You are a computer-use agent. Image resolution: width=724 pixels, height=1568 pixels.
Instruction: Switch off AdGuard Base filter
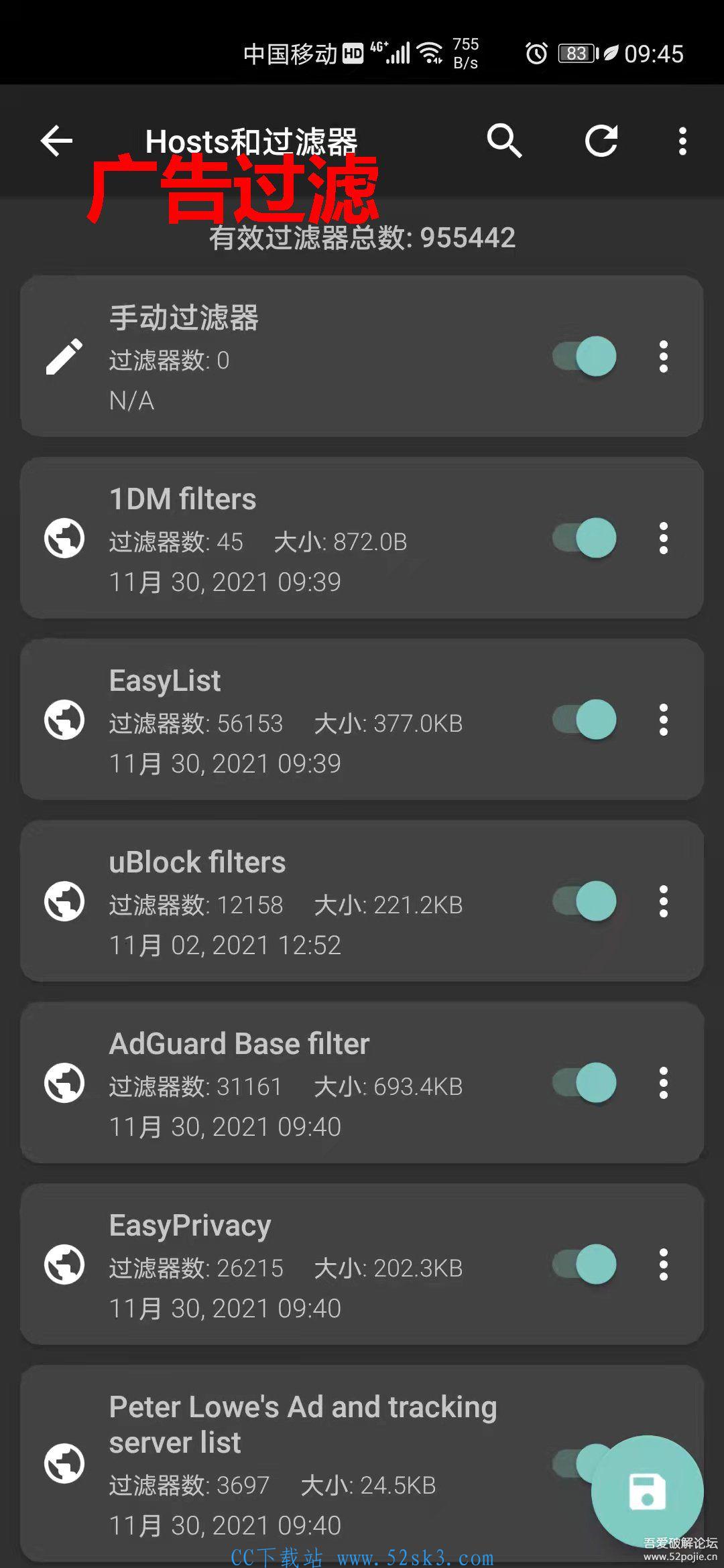pos(585,1083)
